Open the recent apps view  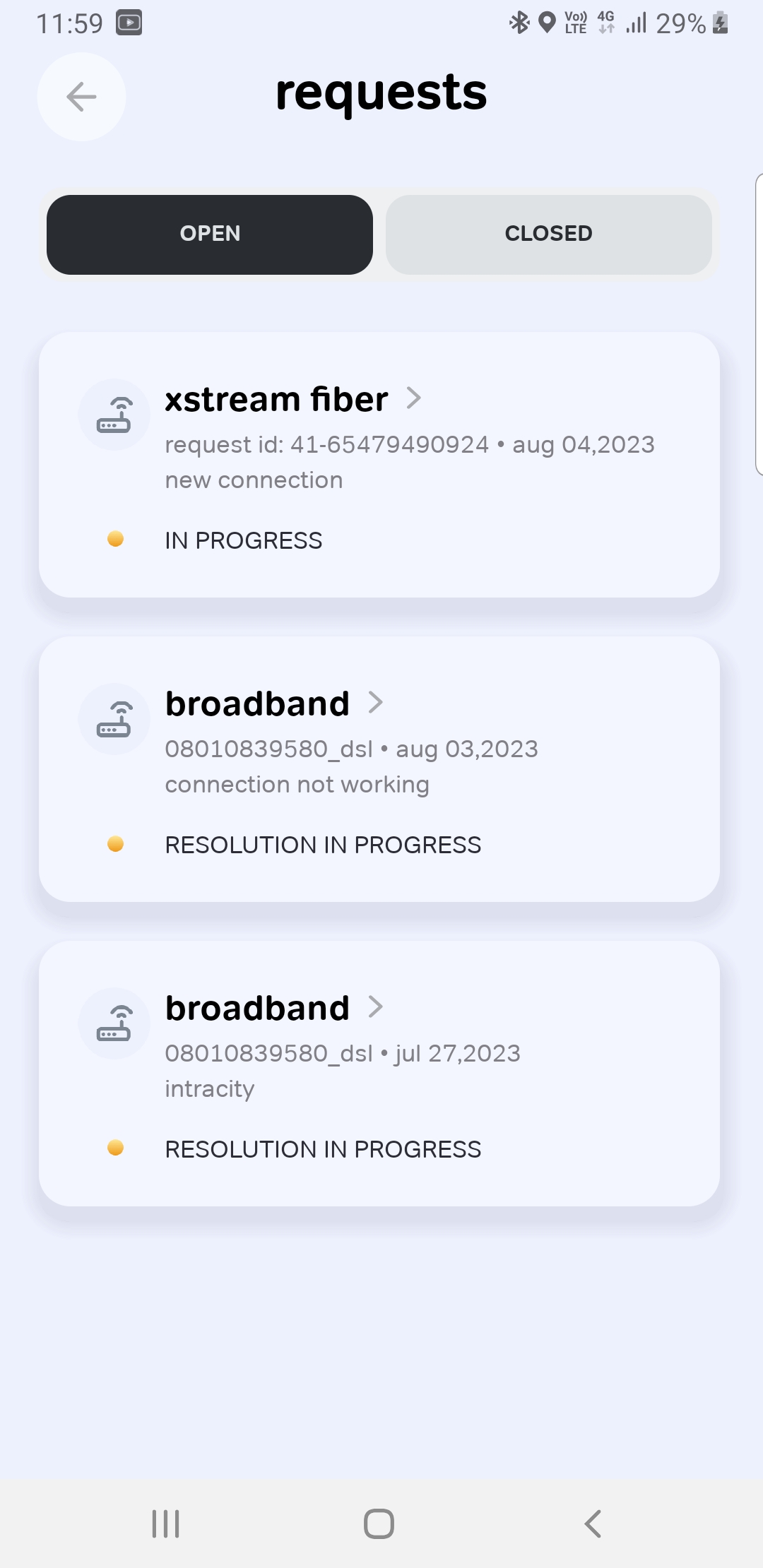166,1524
